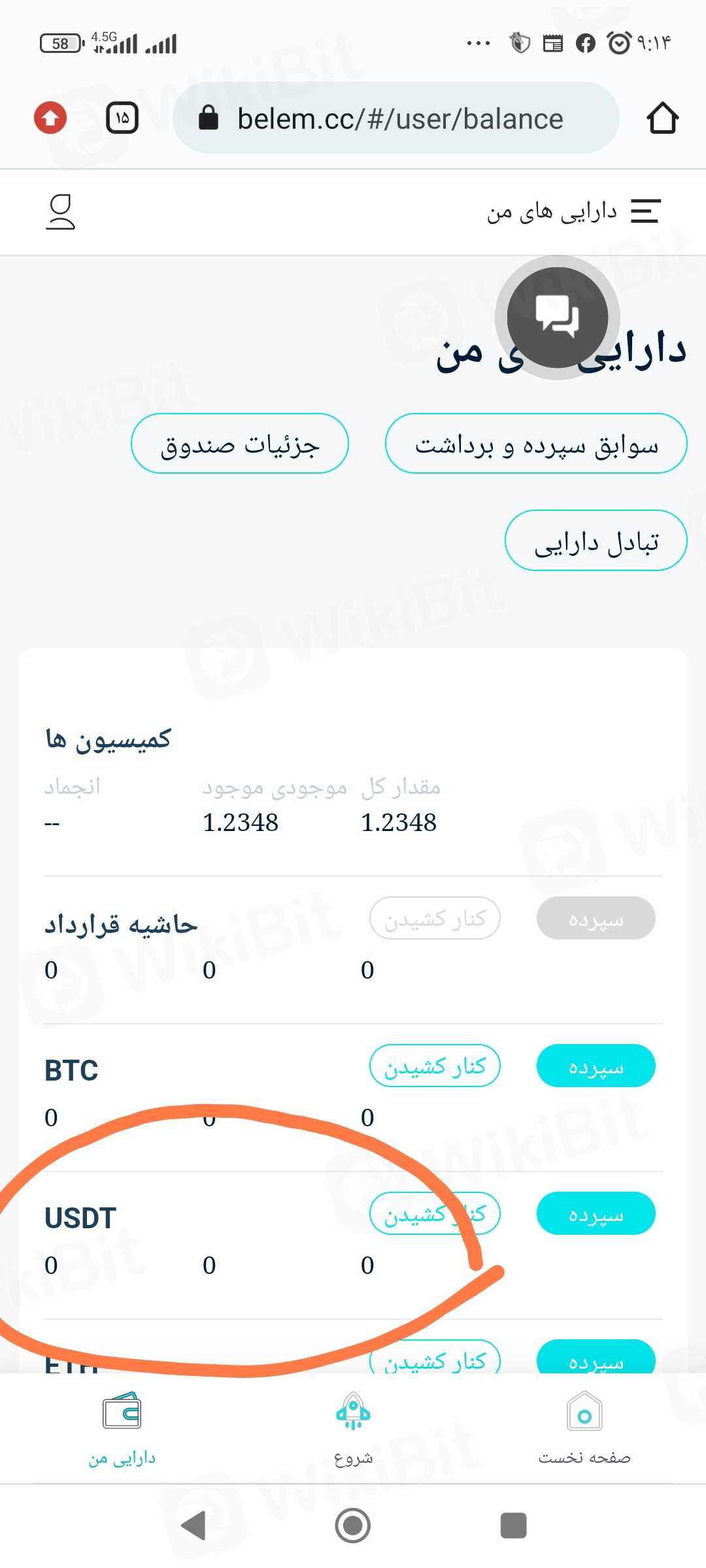Tap کنار کشیدن for BTC
Screen dimensions: 706x1568
click(435, 1066)
